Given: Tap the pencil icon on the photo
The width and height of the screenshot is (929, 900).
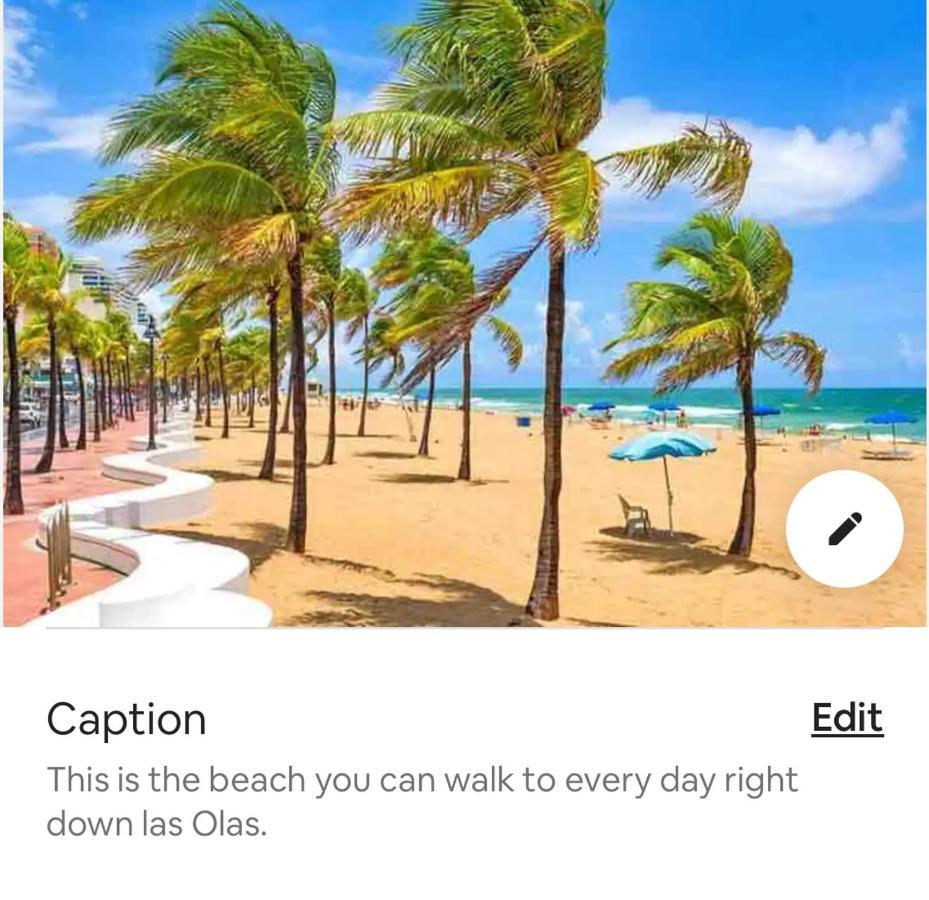Looking at the screenshot, I should pyautogui.click(x=844, y=529).
